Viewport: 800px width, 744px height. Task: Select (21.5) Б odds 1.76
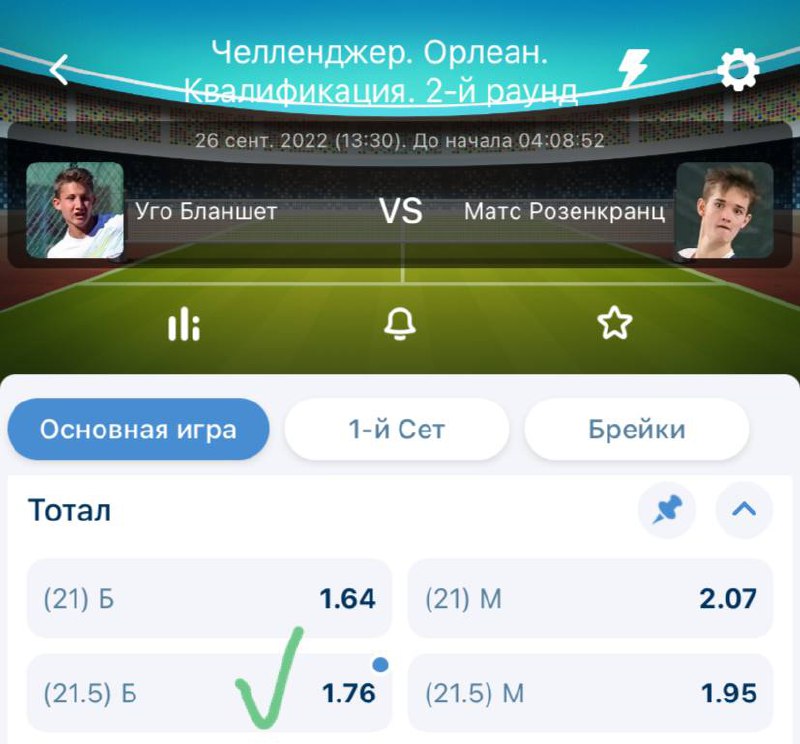click(x=208, y=693)
